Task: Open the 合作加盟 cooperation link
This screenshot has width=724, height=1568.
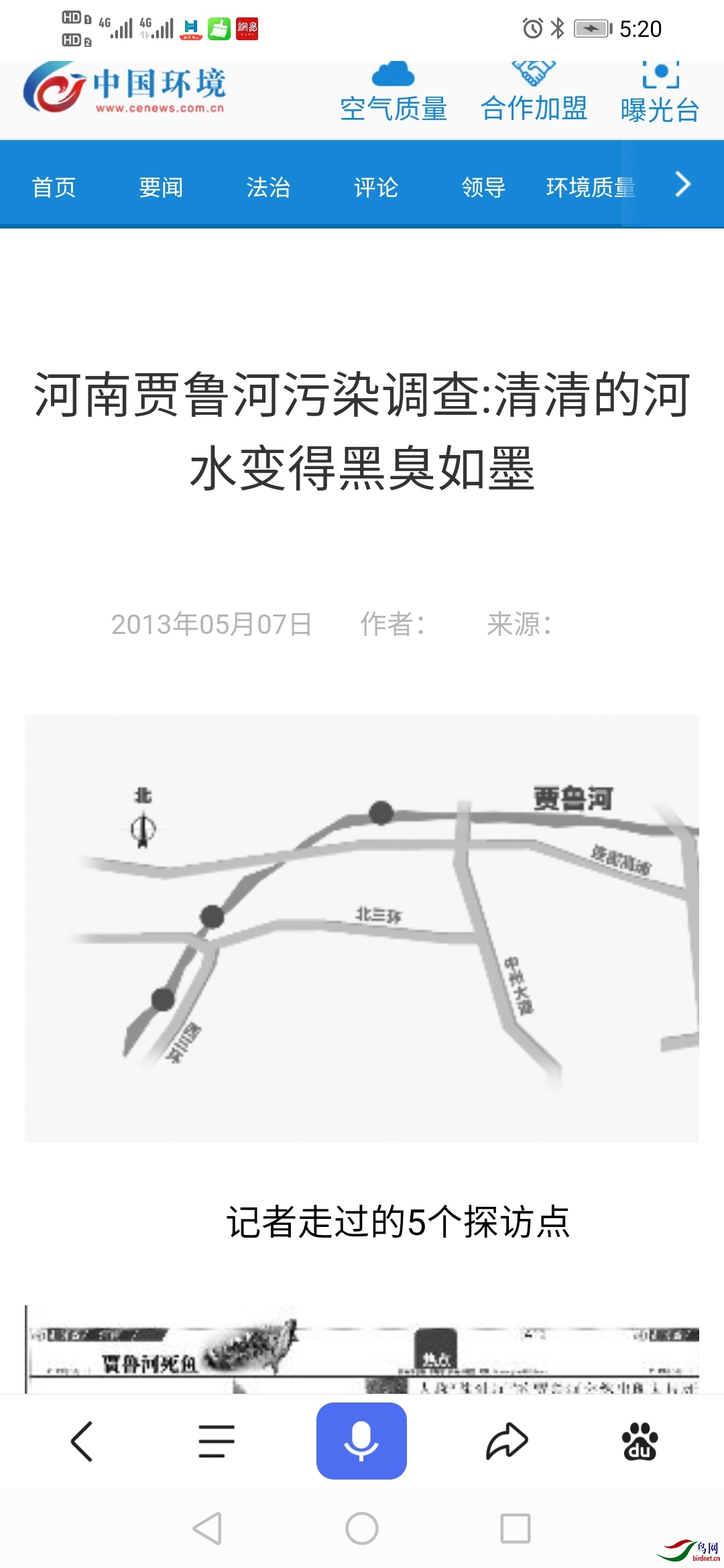Action: click(534, 94)
